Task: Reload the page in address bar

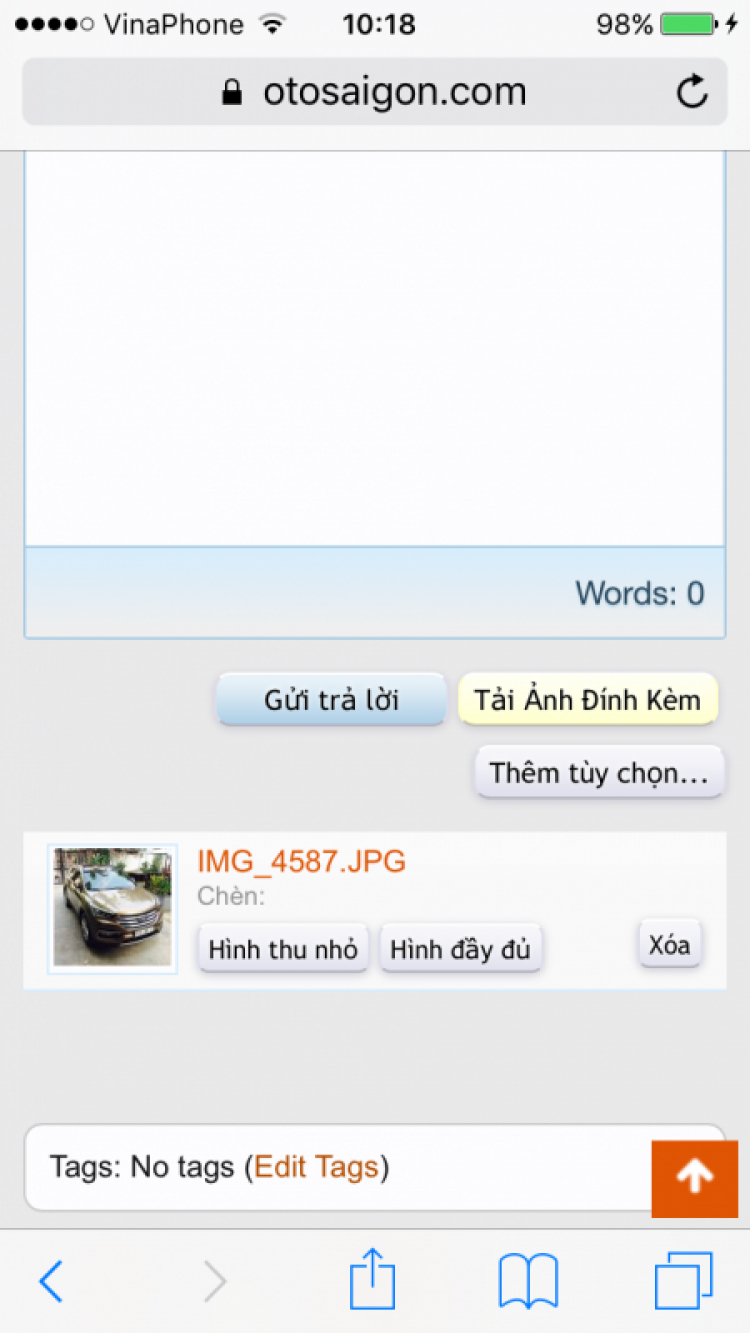Action: pyautogui.click(x=692, y=93)
